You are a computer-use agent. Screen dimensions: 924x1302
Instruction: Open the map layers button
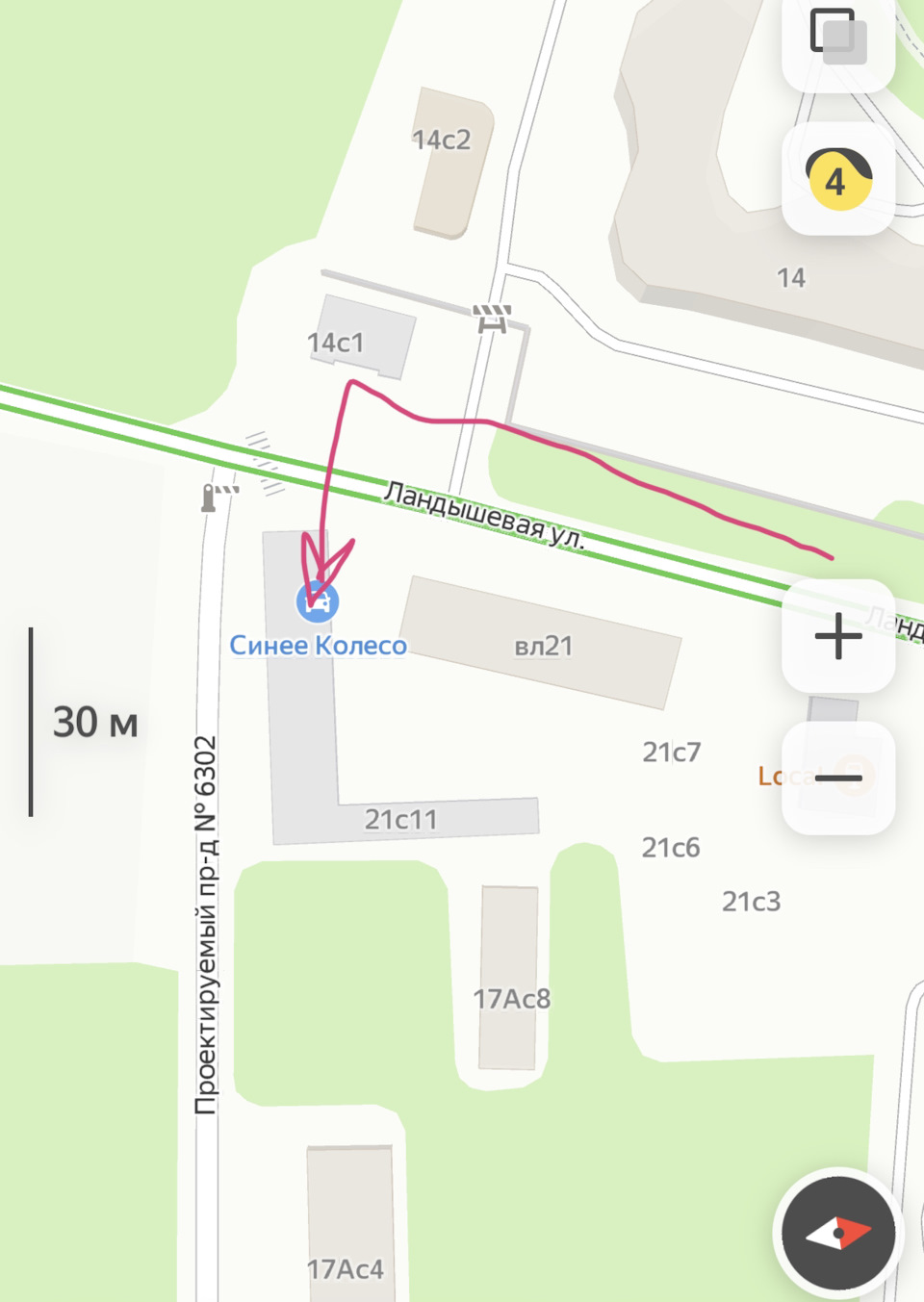pyautogui.click(x=838, y=38)
